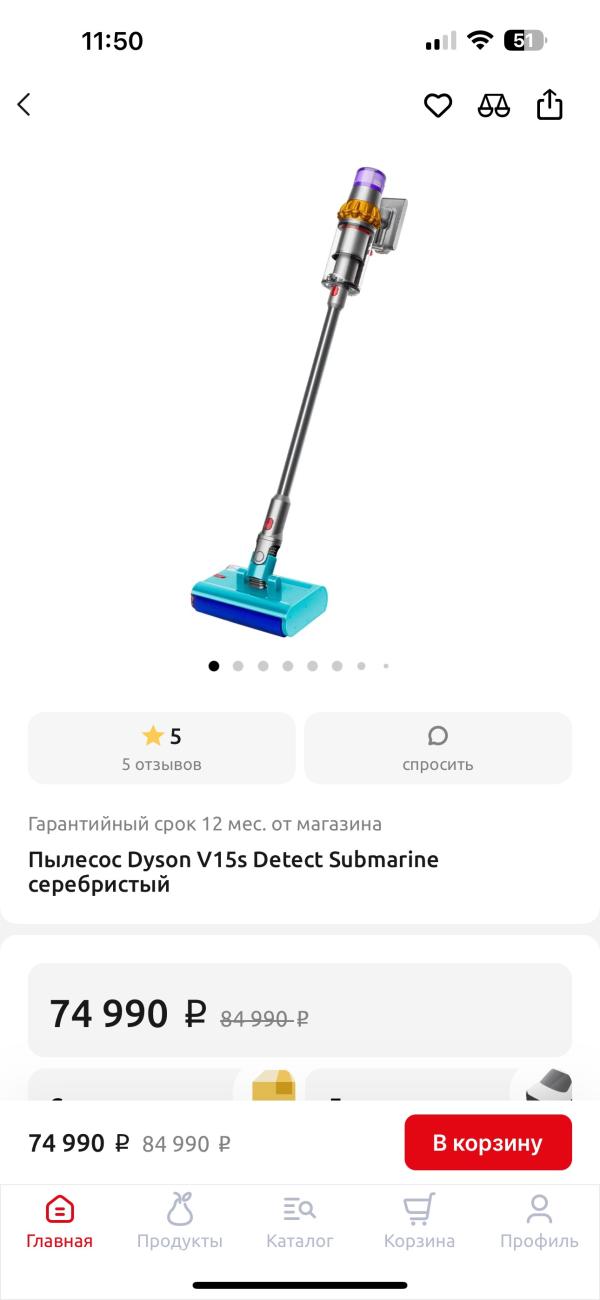
Task: Tap the В корзину button
Action: tap(488, 1142)
